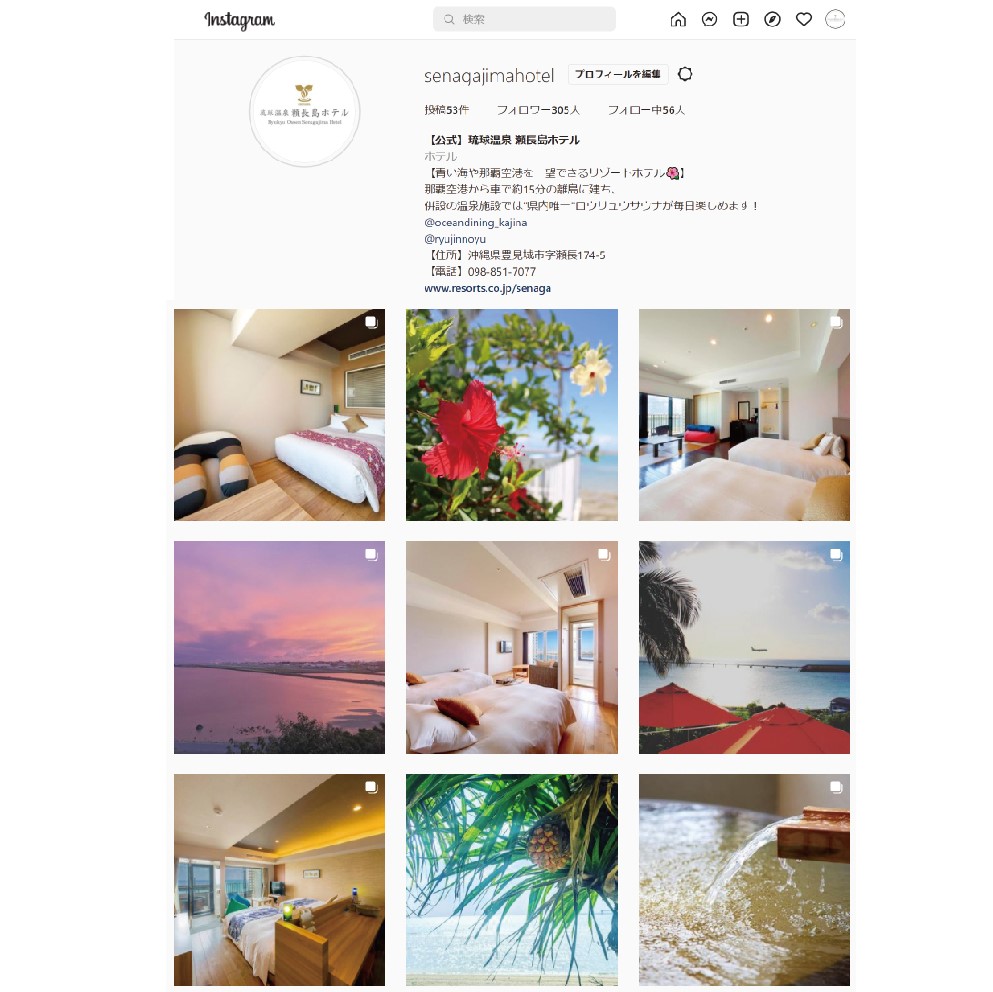Image resolution: width=993 pixels, height=992 pixels.
Task: Open the pink sunset sky post
Action: click(279, 647)
